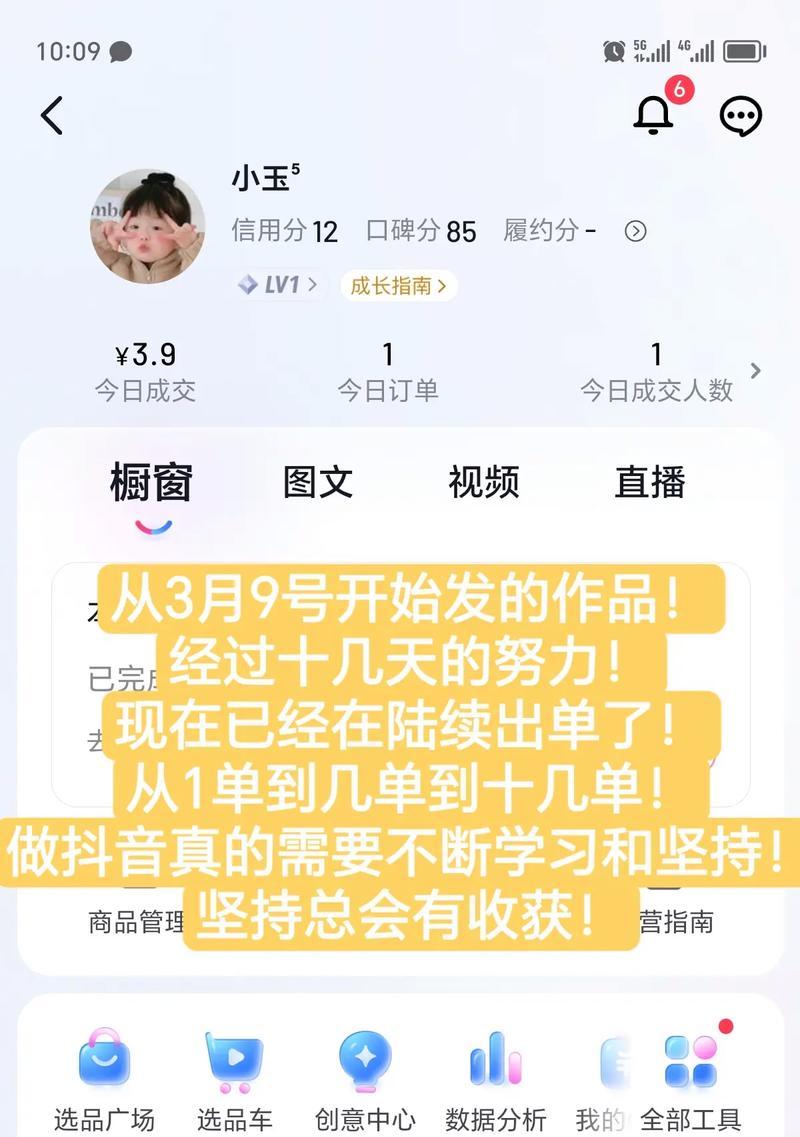Tap the 小玉 profile avatar
This screenshot has width=800, height=1137.
point(148,227)
